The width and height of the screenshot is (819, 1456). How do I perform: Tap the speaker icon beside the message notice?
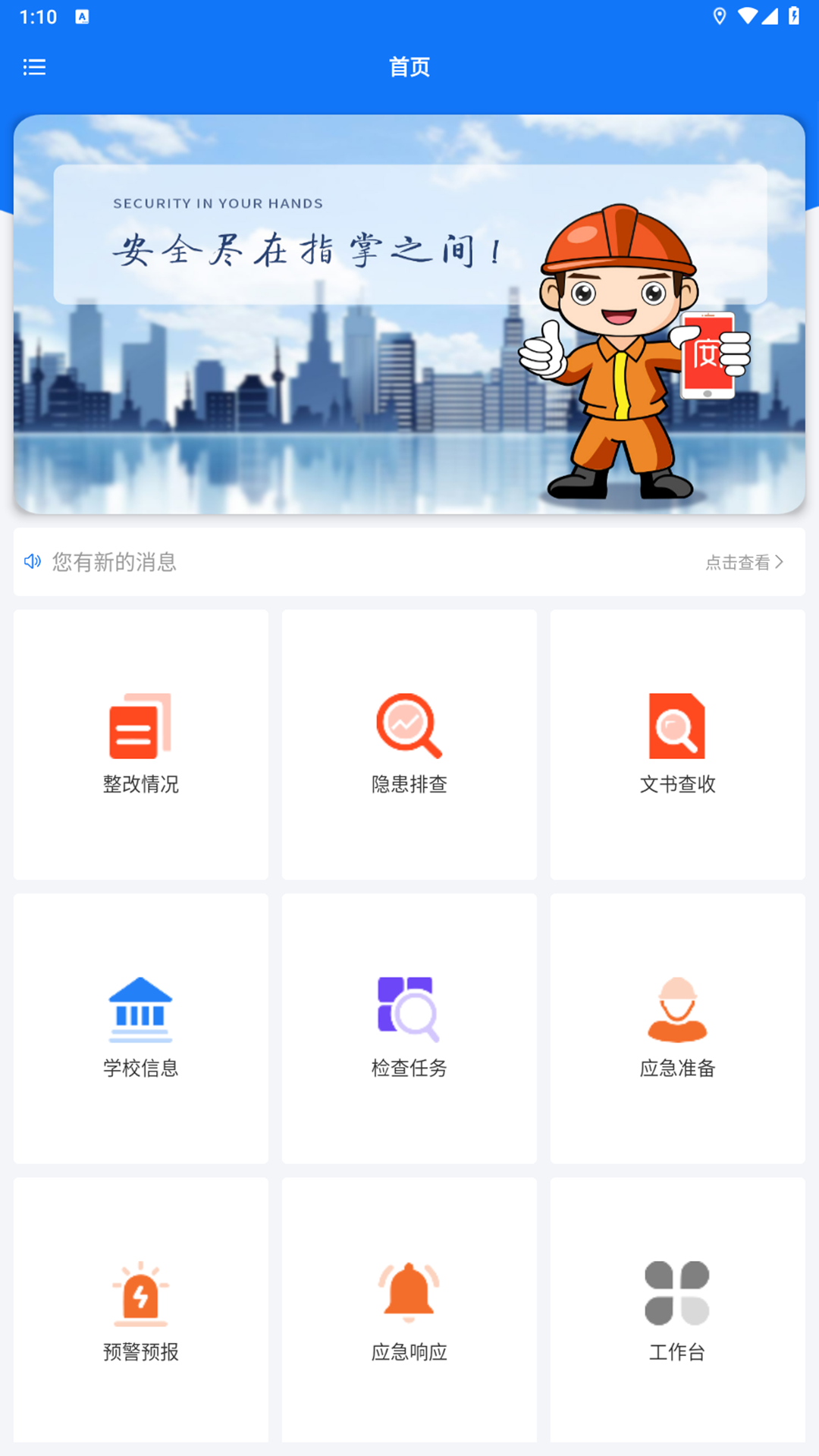pos(32,562)
